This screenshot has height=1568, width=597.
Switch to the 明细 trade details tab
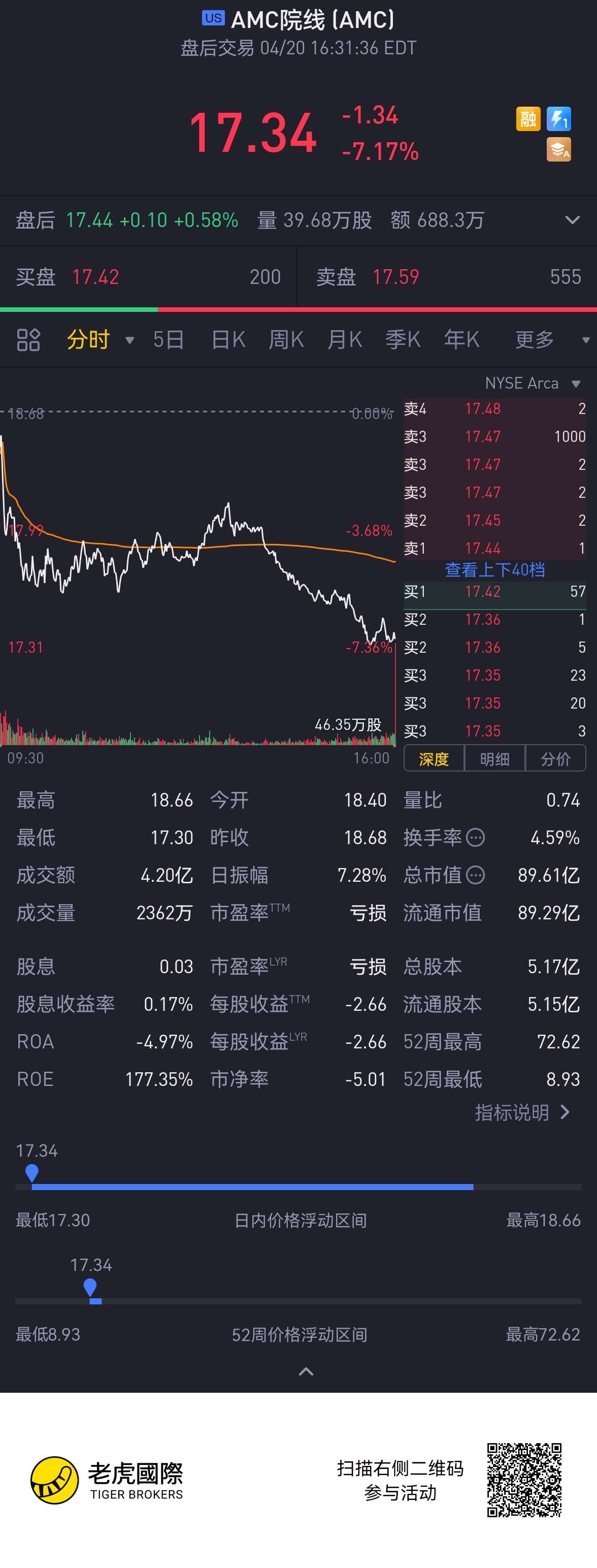tap(495, 758)
